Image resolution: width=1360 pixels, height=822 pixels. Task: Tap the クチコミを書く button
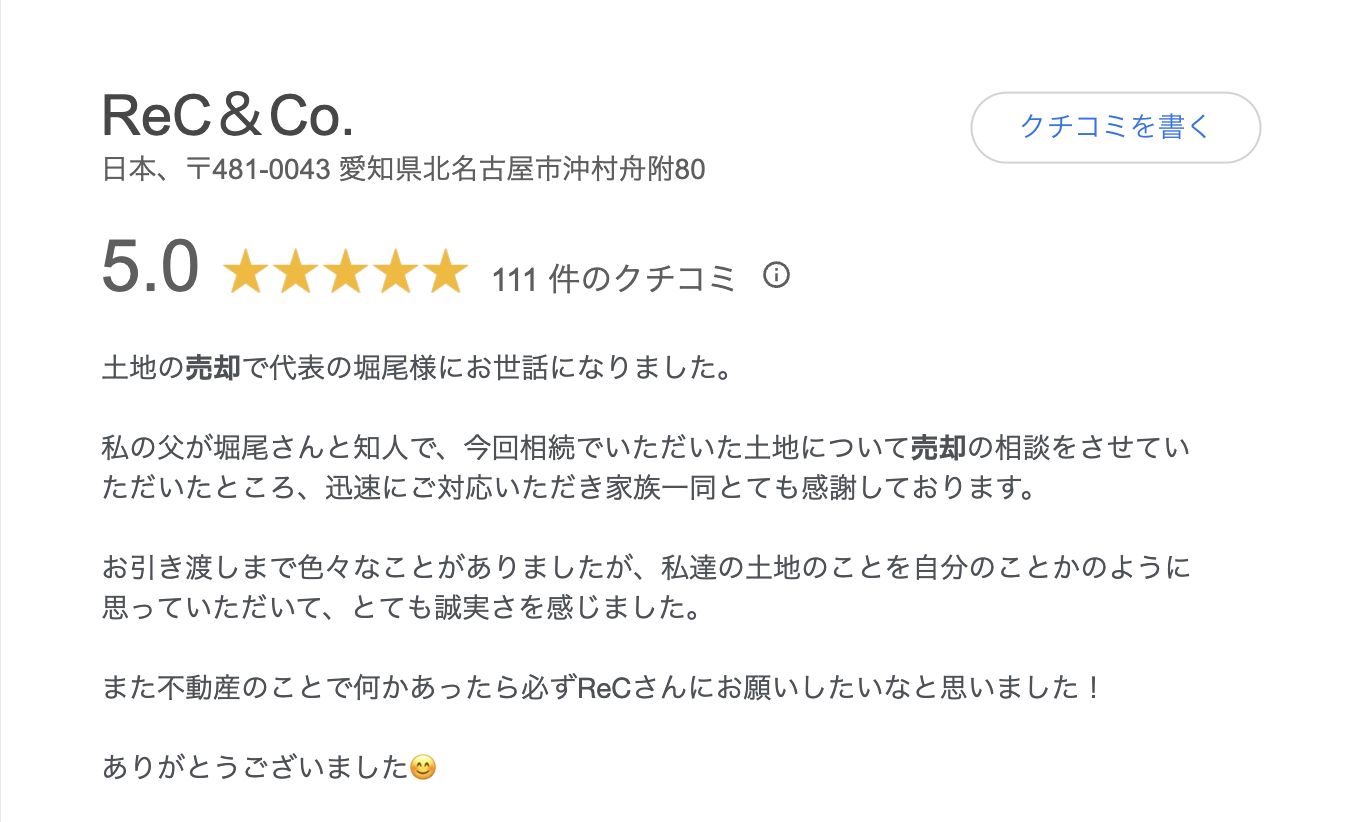click(x=1115, y=127)
